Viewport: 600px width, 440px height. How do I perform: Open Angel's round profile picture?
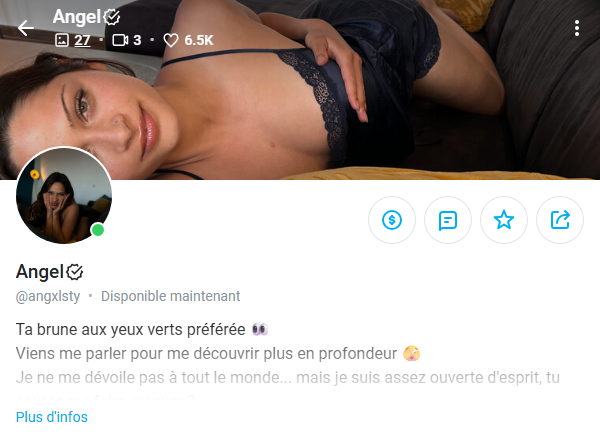point(64,196)
